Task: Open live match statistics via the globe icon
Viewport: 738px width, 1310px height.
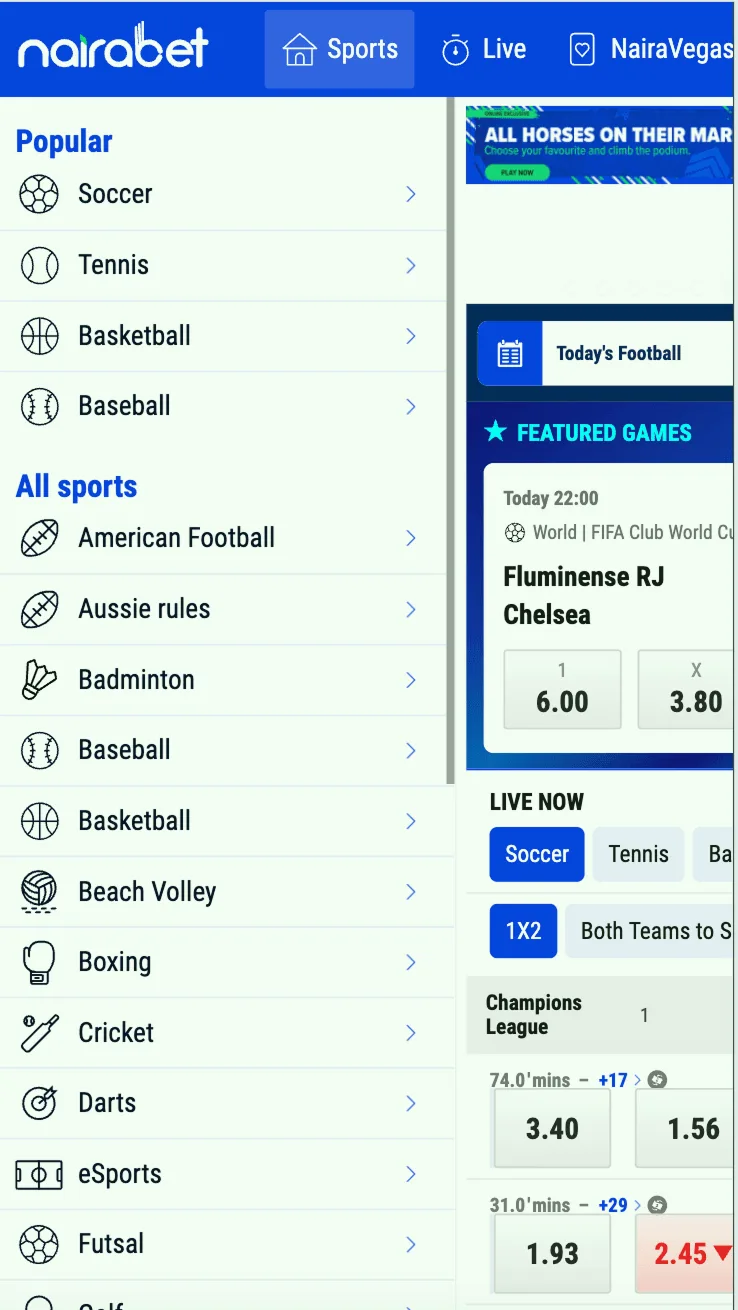Action: point(656,1080)
